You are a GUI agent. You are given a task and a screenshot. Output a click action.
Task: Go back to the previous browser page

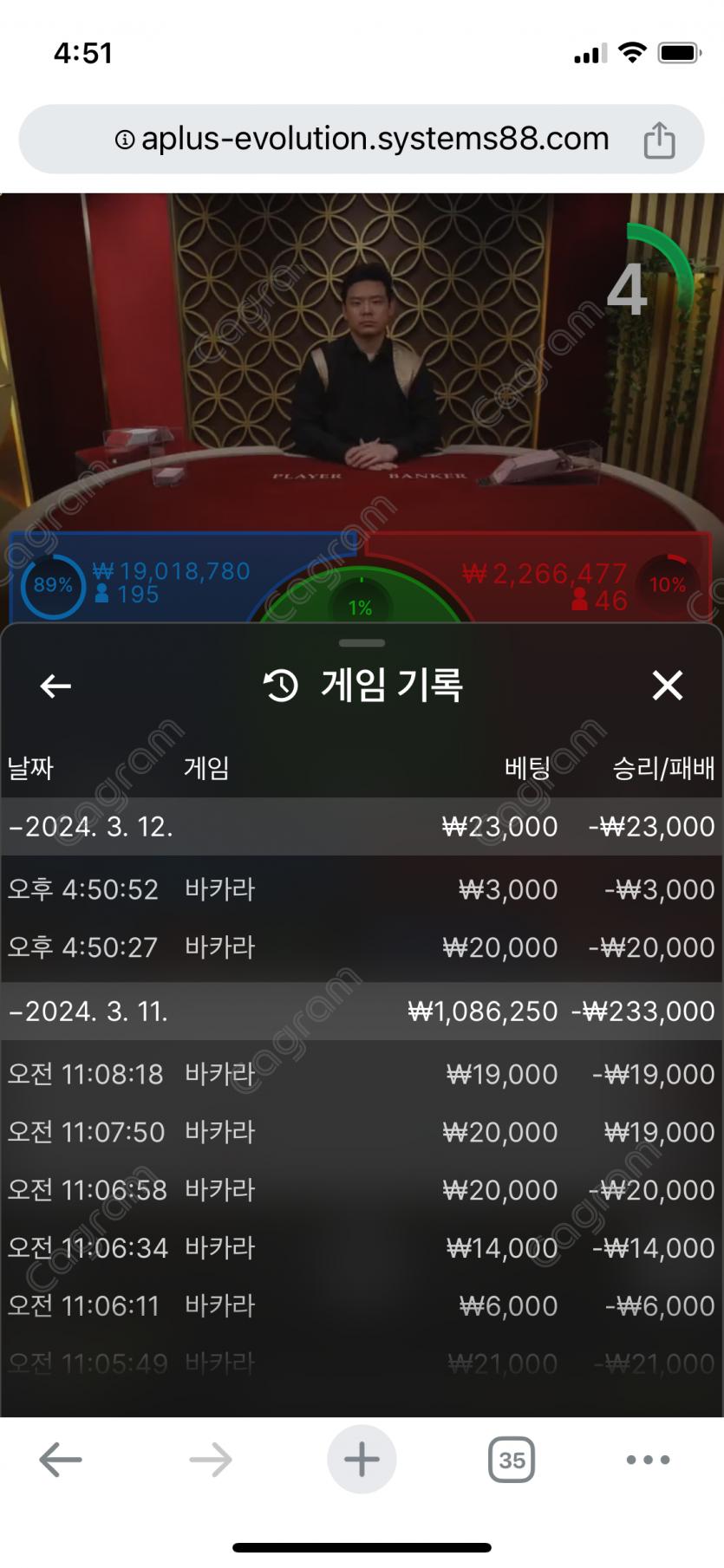coord(61,1460)
